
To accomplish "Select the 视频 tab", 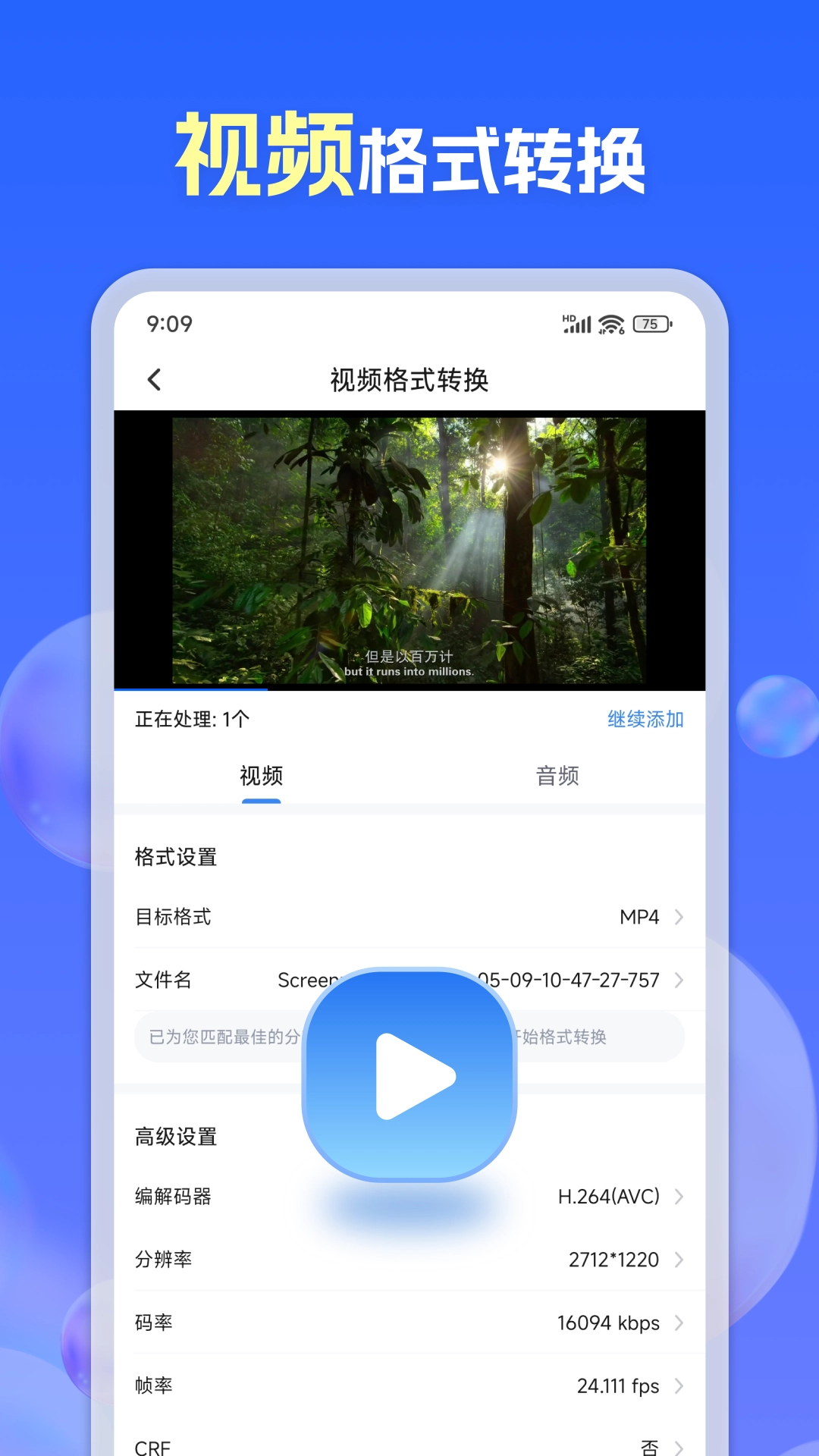I will click(x=262, y=775).
